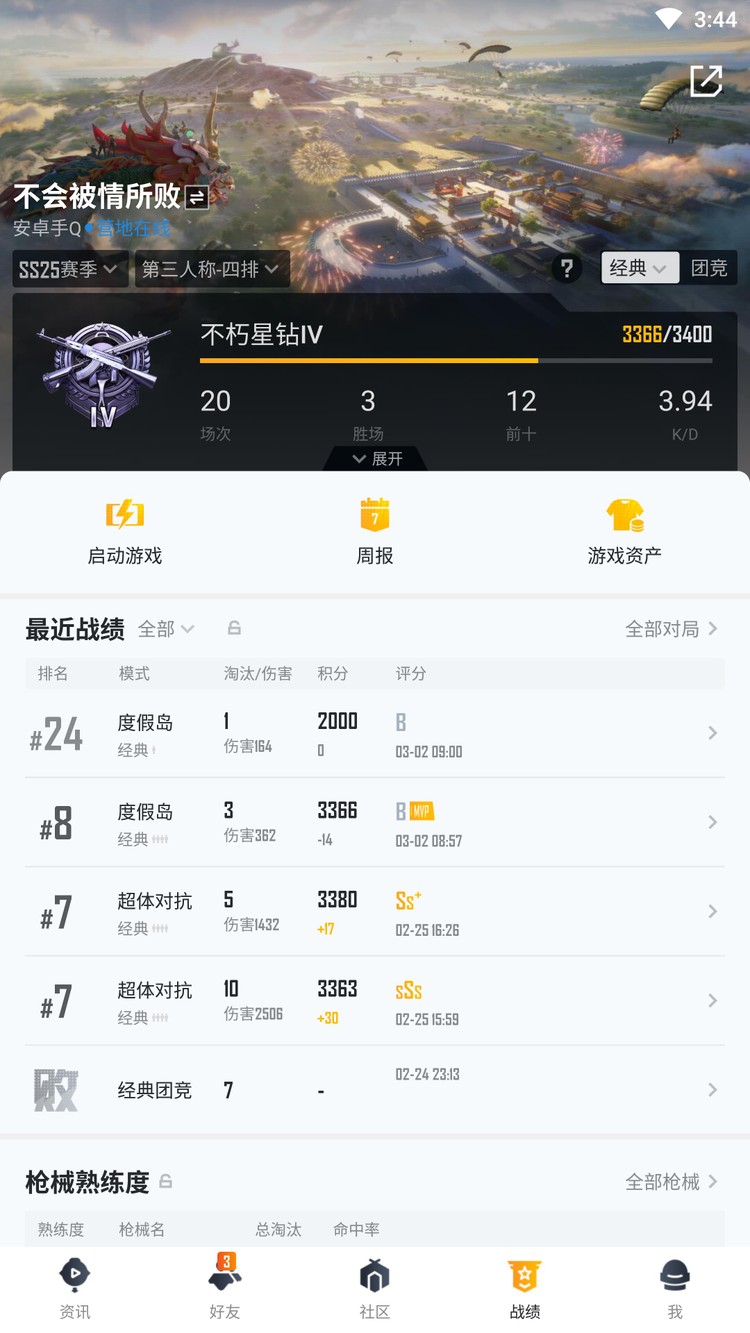This screenshot has height=1333, width=750.
Task: Switch to the 好友 tab
Action: (225, 1288)
